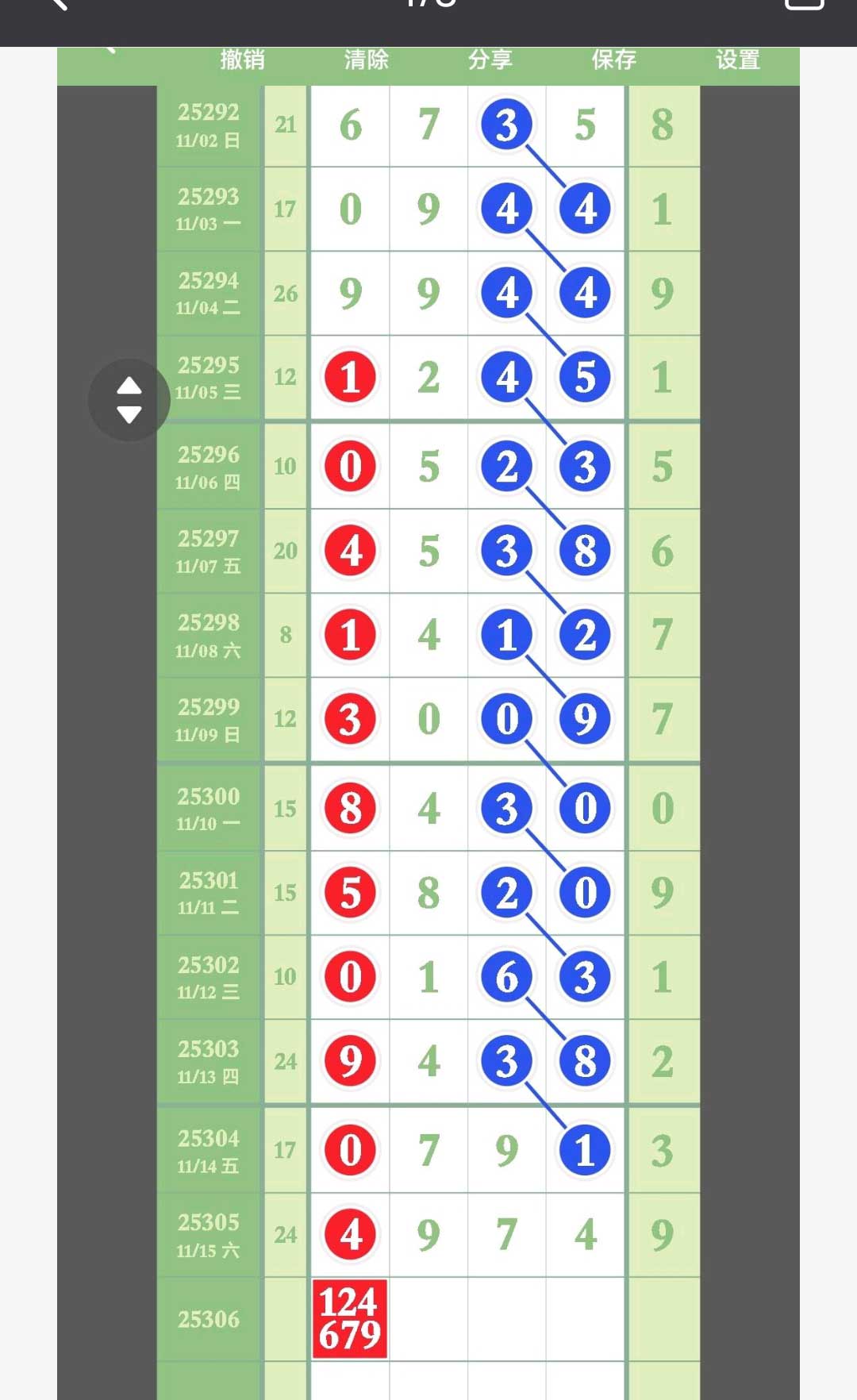Clear the chart marks with 清除
Screen dimensions: 857x1400
[x=366, y=60]
